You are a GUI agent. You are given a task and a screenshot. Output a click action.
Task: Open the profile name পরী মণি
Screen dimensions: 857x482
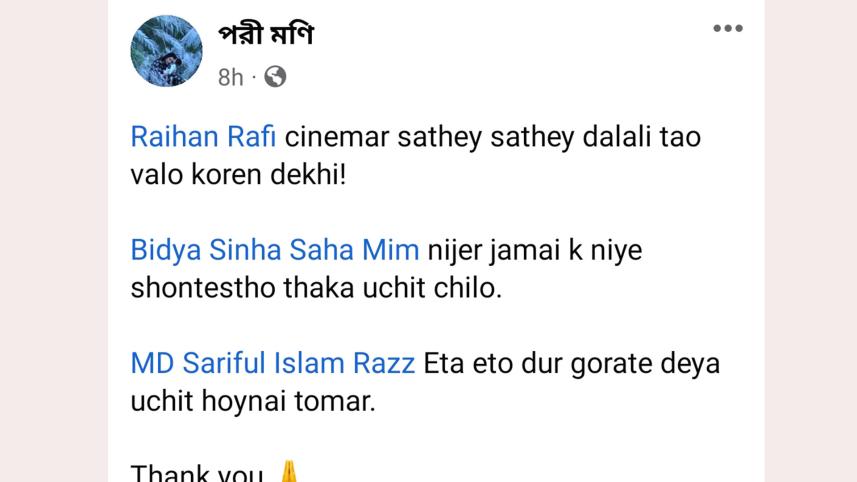click(265, 33)
